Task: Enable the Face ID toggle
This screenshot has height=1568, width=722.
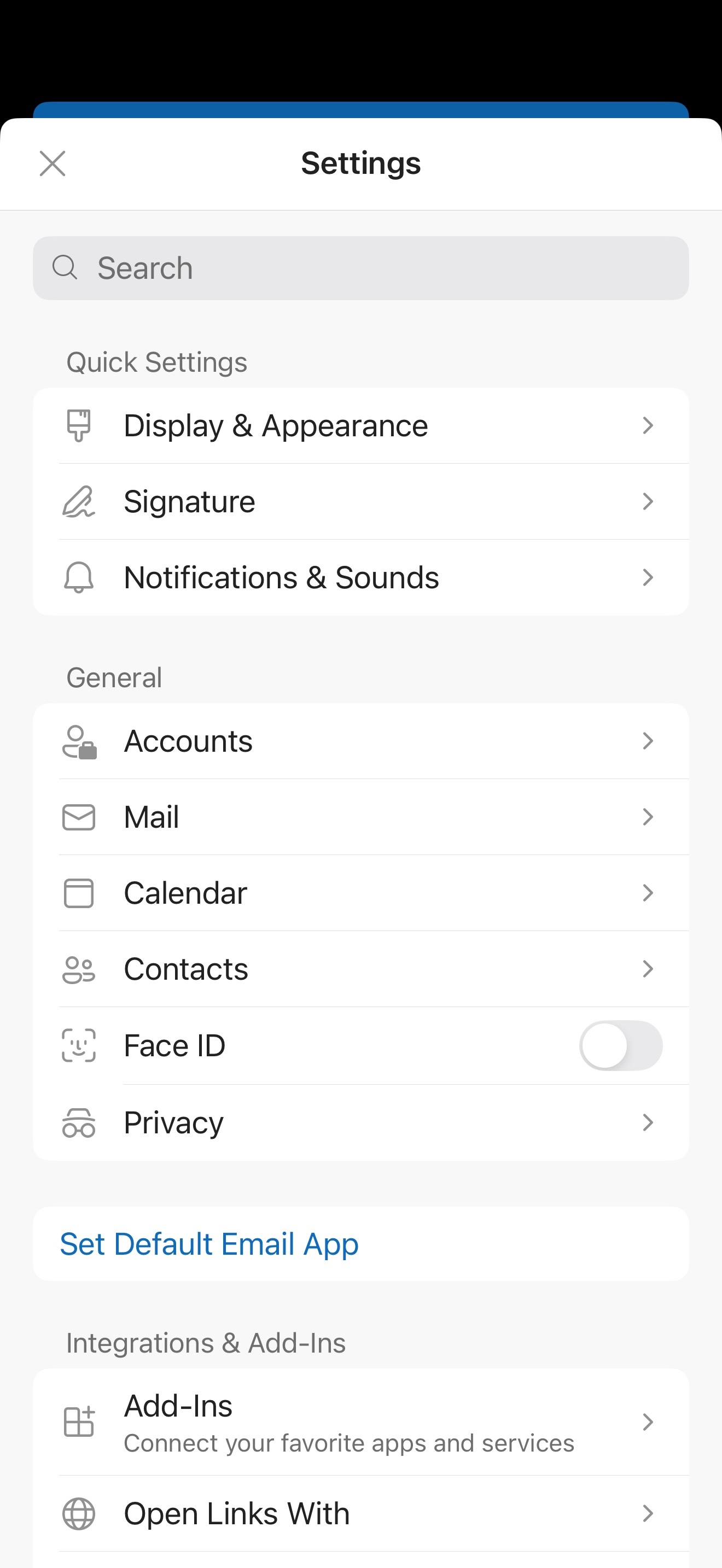Action: point(622,1045)
